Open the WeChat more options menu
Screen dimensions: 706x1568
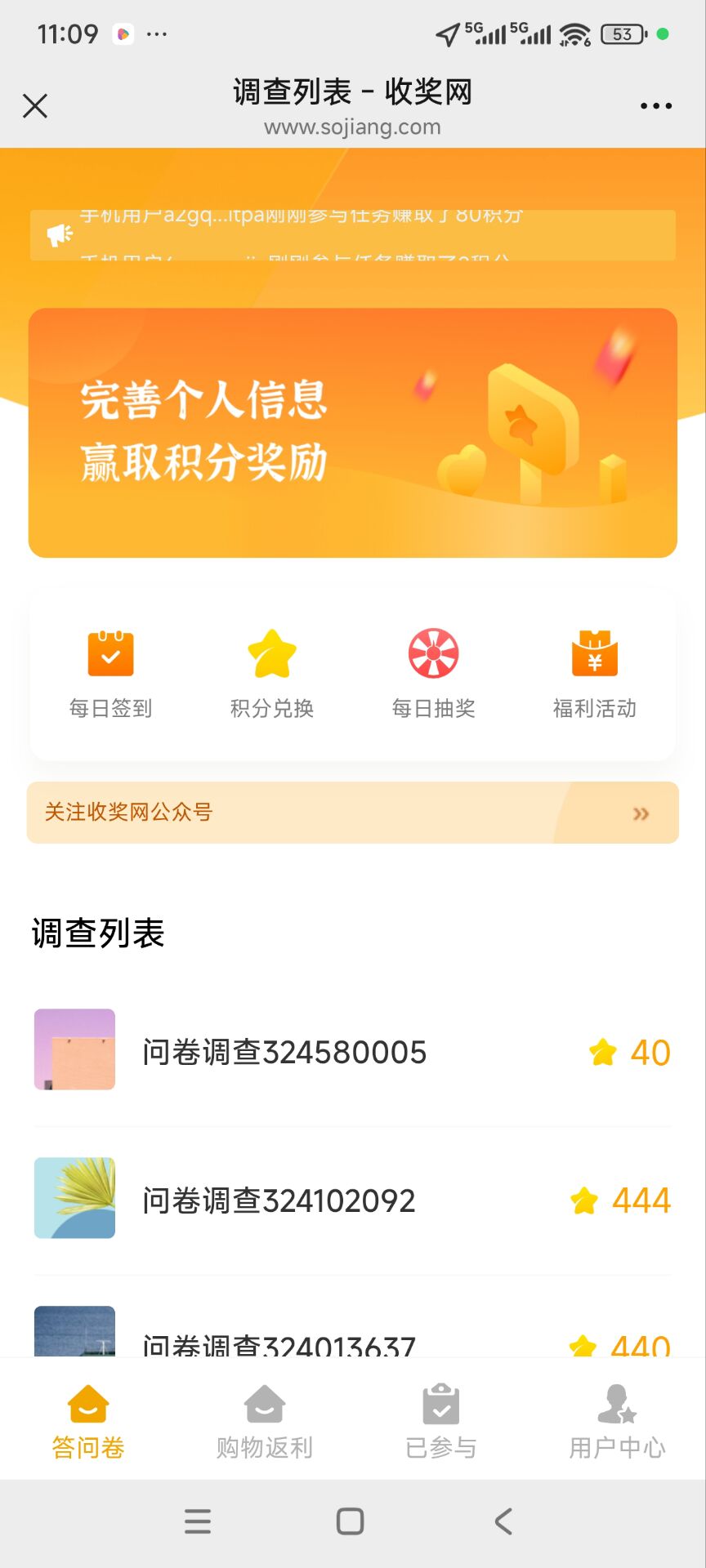[x=655, y=106]
